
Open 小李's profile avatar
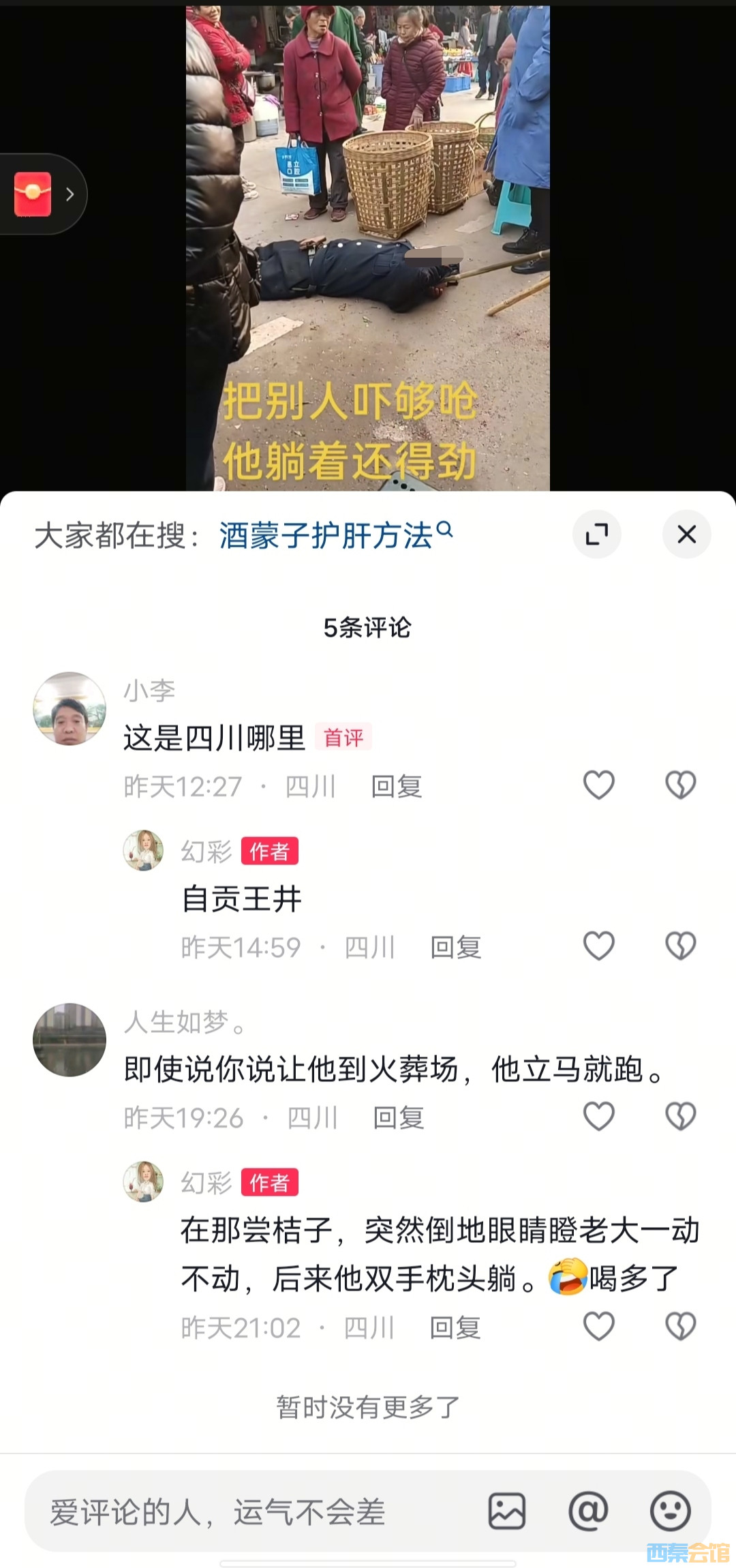coord(70,709)
